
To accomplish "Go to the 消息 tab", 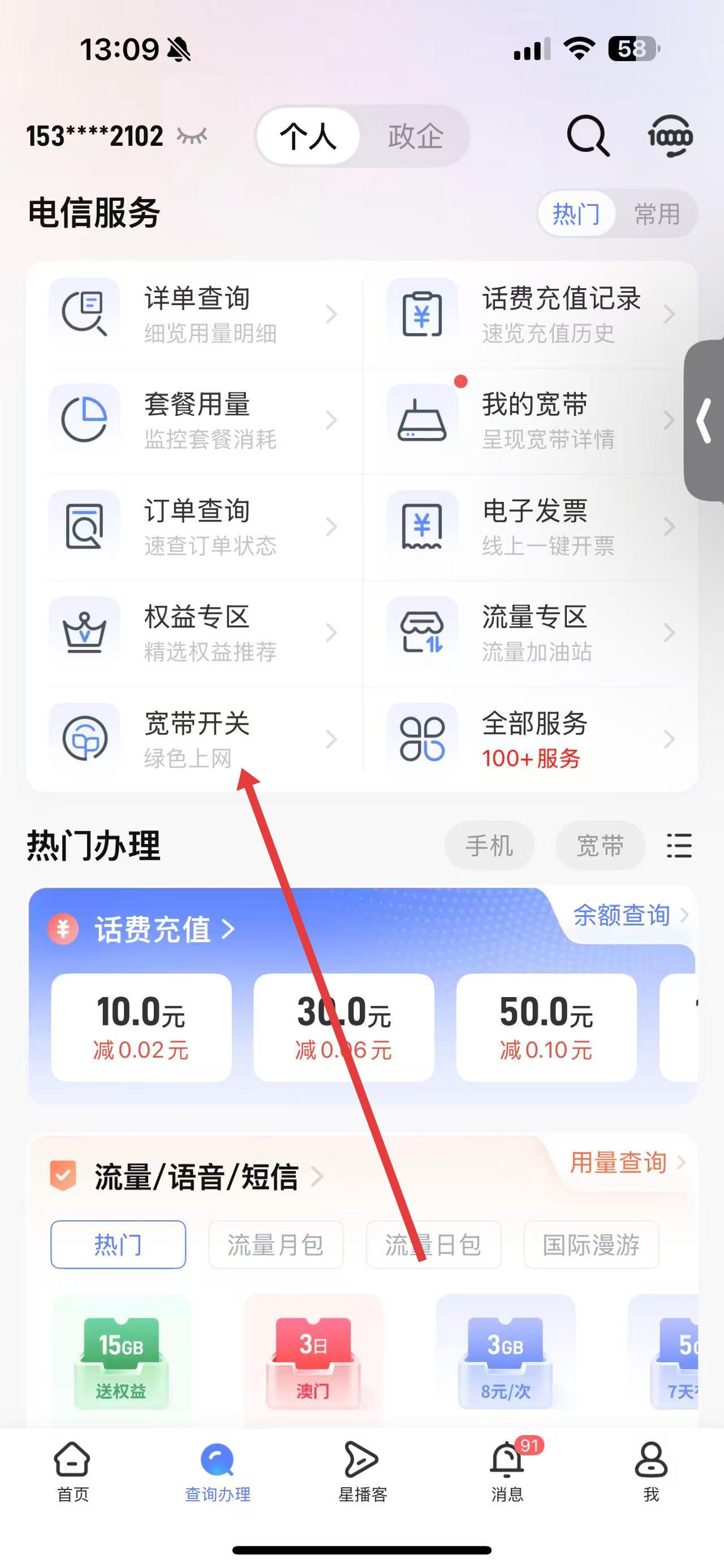I will 507,1471.
